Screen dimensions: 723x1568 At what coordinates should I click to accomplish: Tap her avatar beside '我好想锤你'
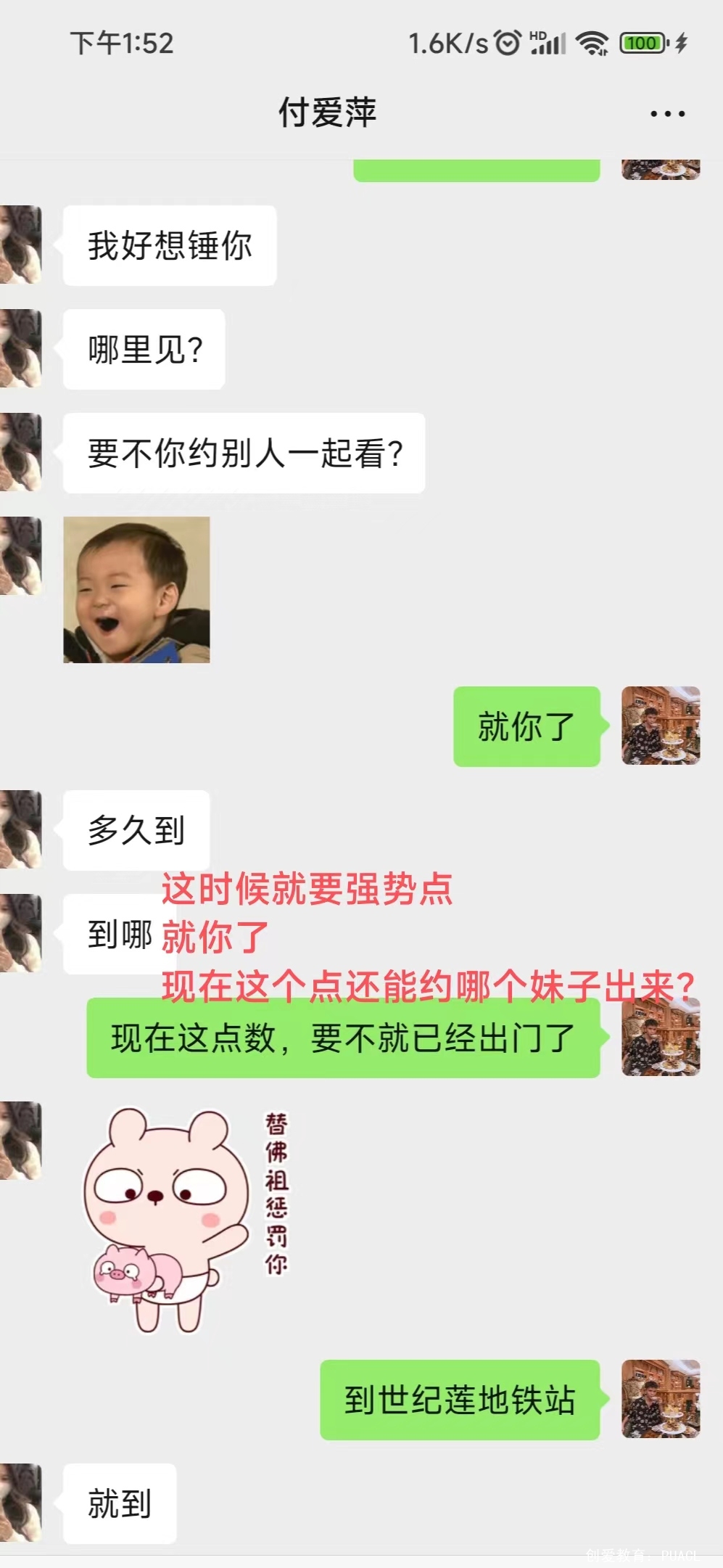(21, 245)
